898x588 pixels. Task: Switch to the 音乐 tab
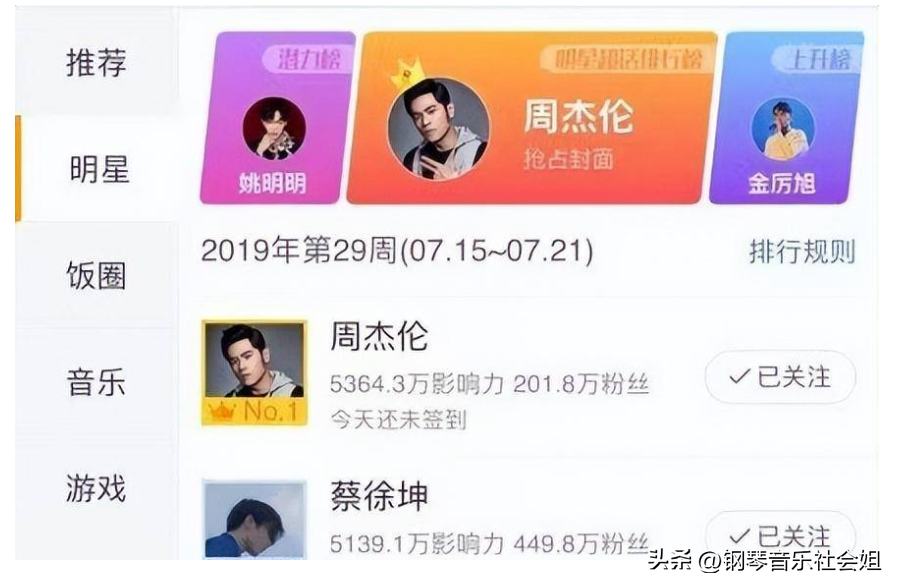tap(97, 382)
